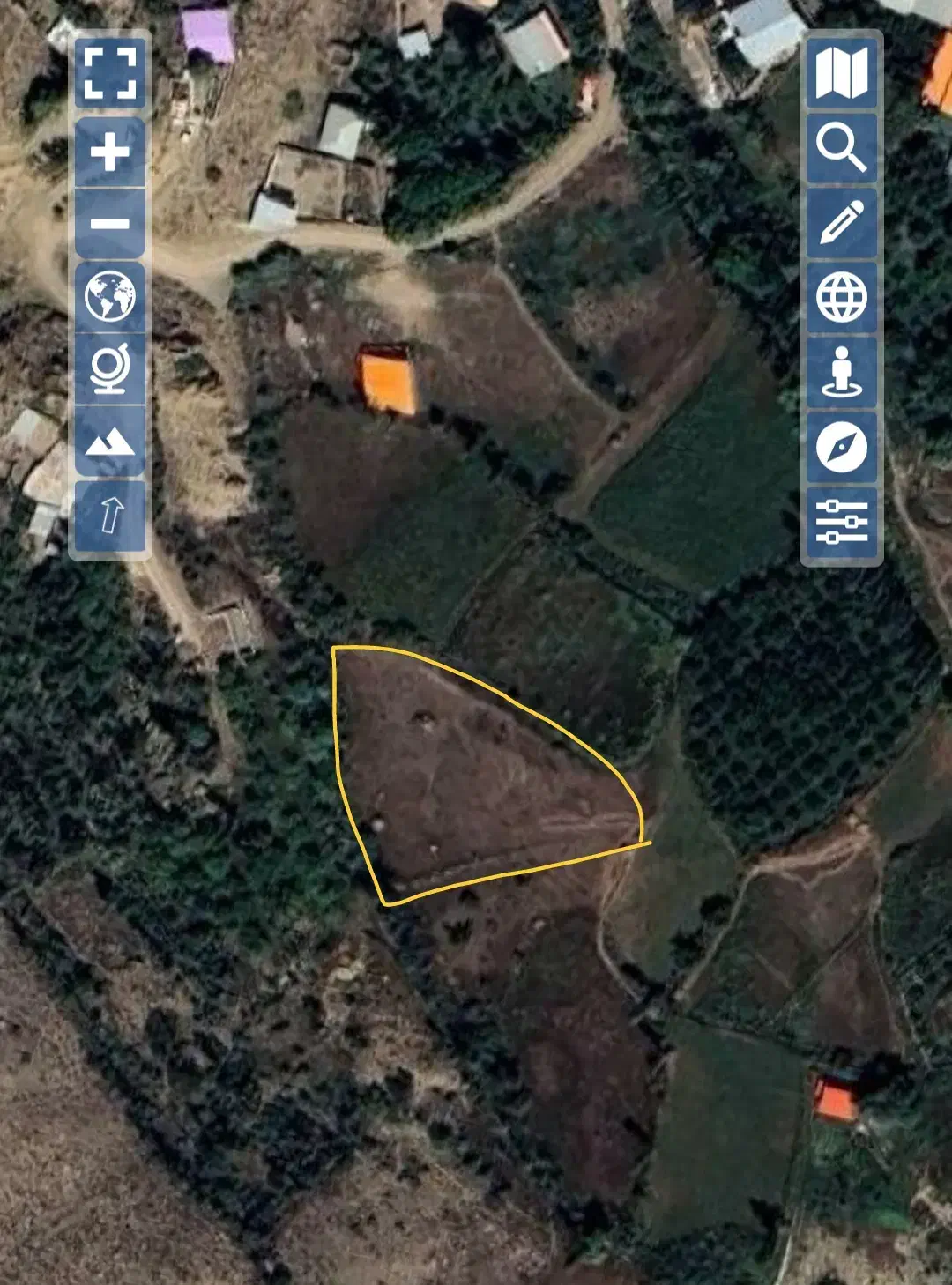Image resolution: width=952 pixels, height=1285 pixels.
Task: Activate the street view person icon
Action: (842, 371)
